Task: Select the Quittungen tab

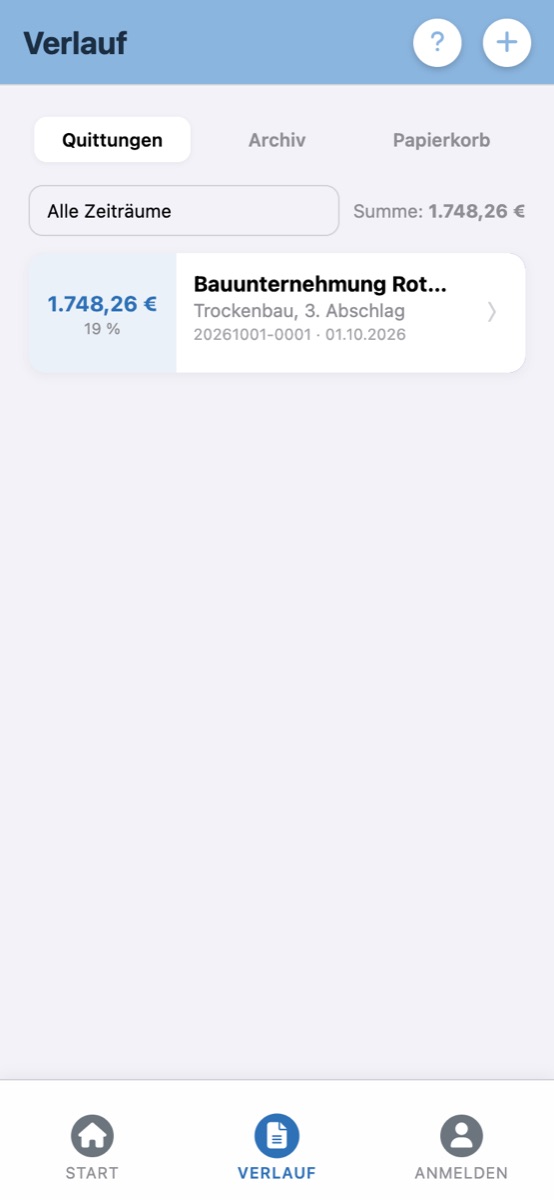Action: [112, 140]
